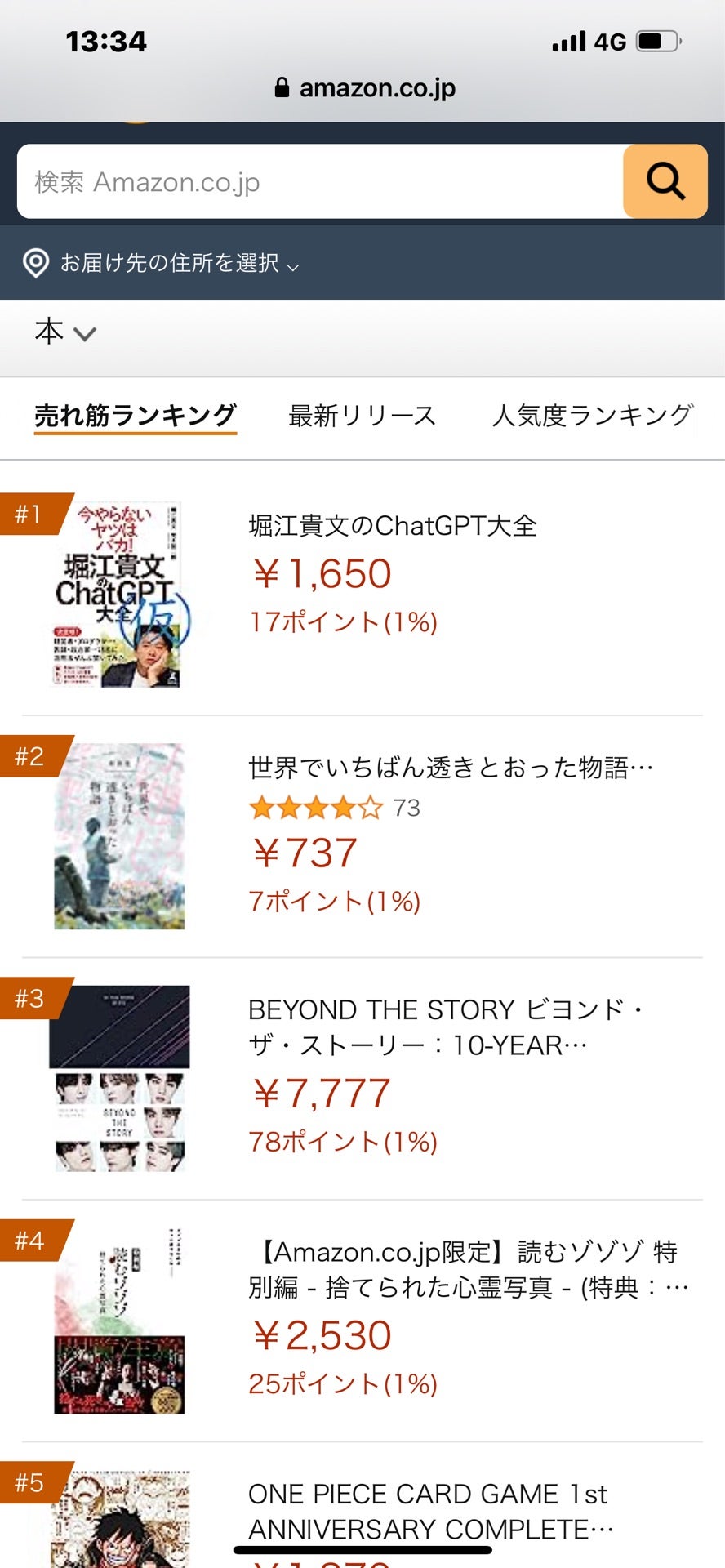Switch to the 人気度ランキング tab

592,416
